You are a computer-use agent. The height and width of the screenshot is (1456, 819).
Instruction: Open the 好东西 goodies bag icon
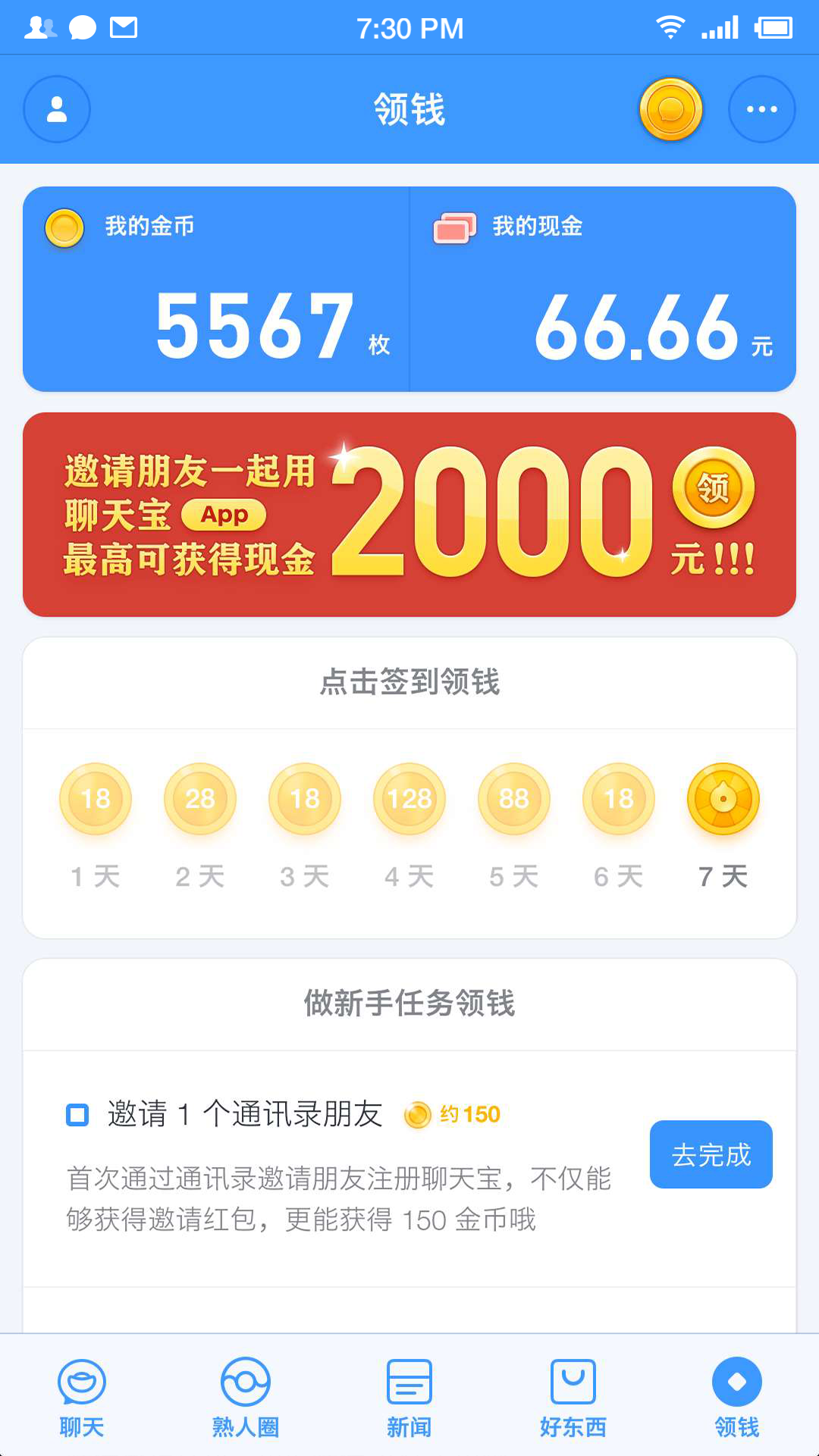pos(573,1383)
